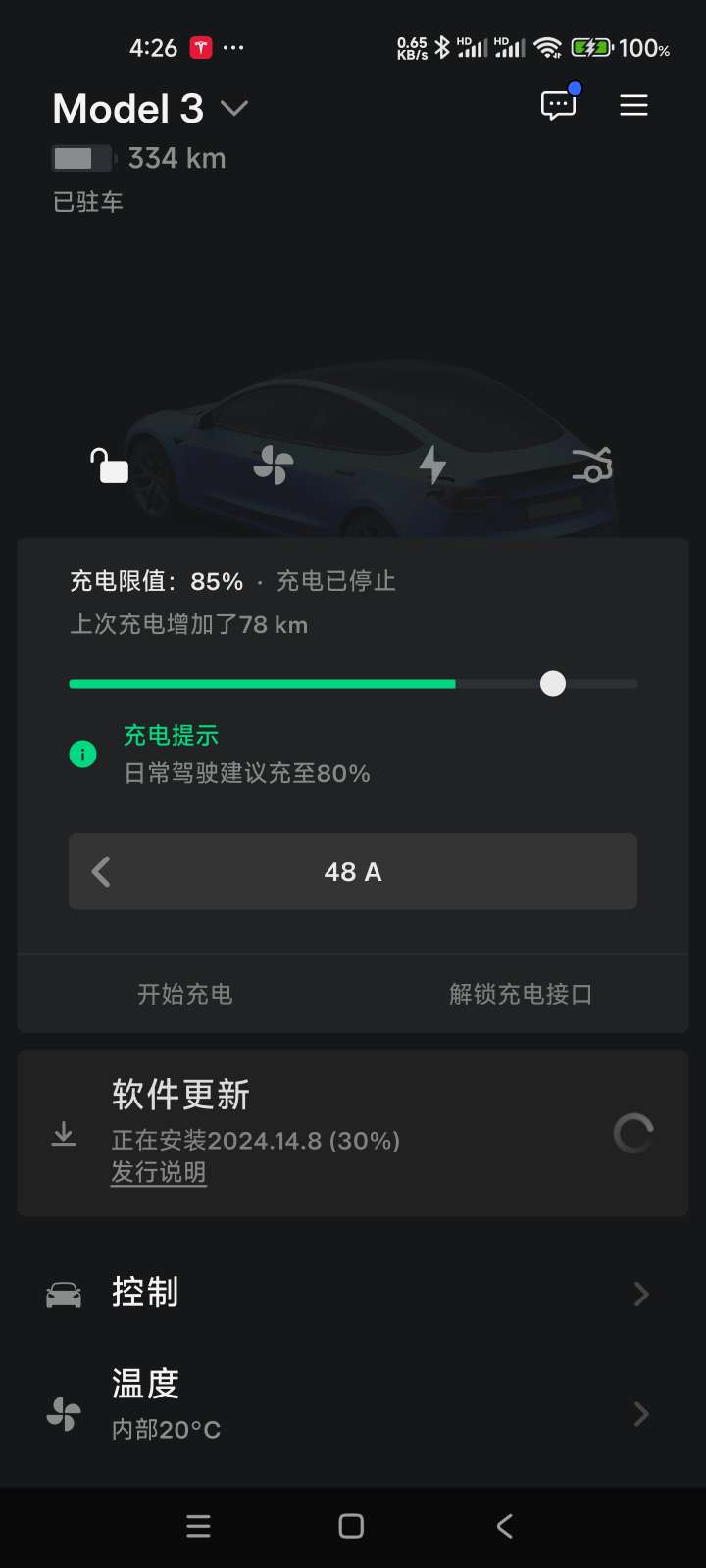
Task: Tap the unlock padlock icon on the car
Action: pyautogui.click(x=109, y=468)
